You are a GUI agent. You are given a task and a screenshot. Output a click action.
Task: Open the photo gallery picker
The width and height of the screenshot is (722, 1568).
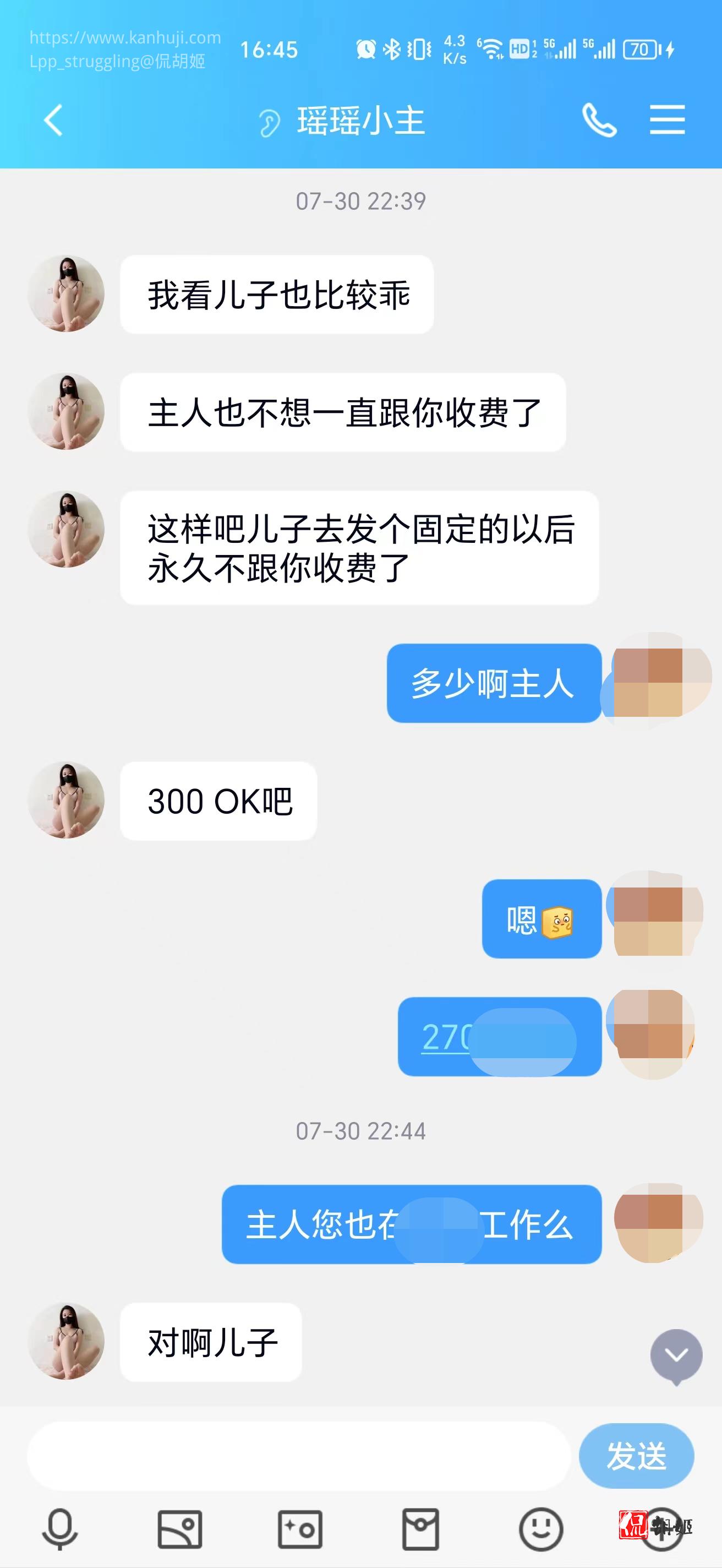click(180, 1529)
